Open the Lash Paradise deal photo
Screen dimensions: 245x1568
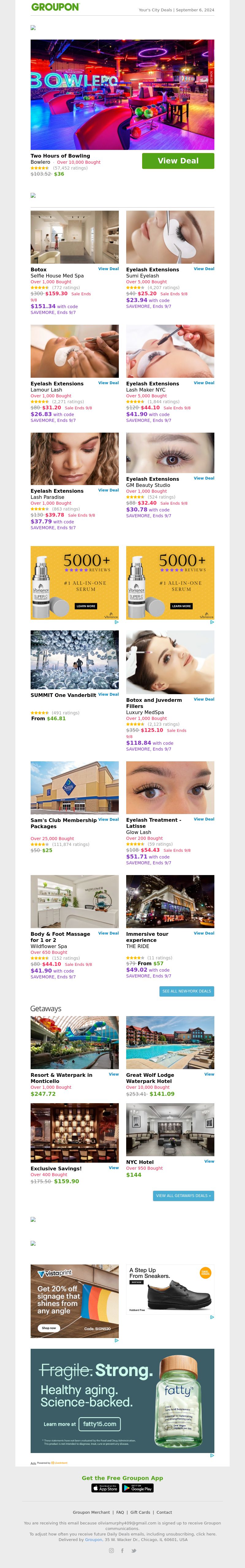75,458
